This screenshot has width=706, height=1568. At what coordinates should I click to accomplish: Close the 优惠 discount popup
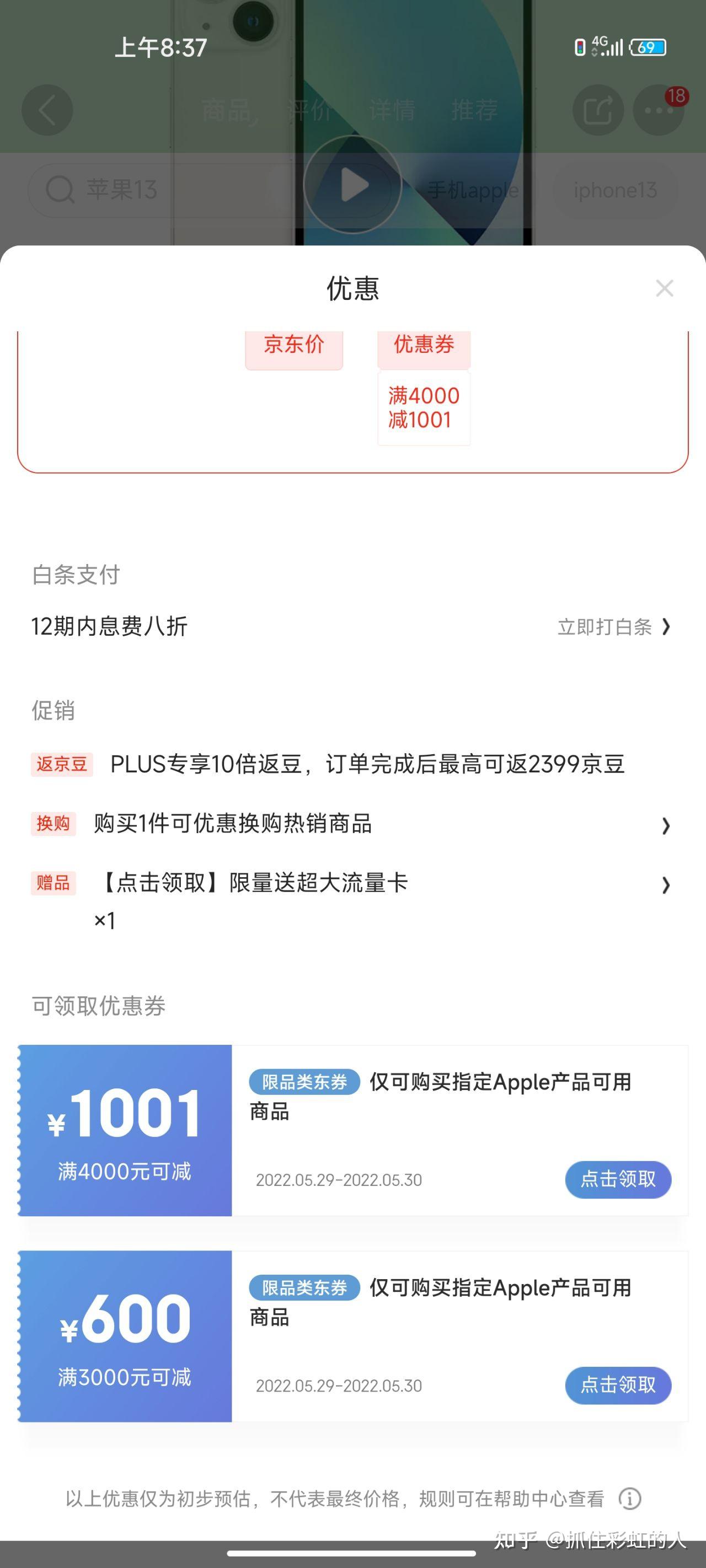(x=665, y=288)
